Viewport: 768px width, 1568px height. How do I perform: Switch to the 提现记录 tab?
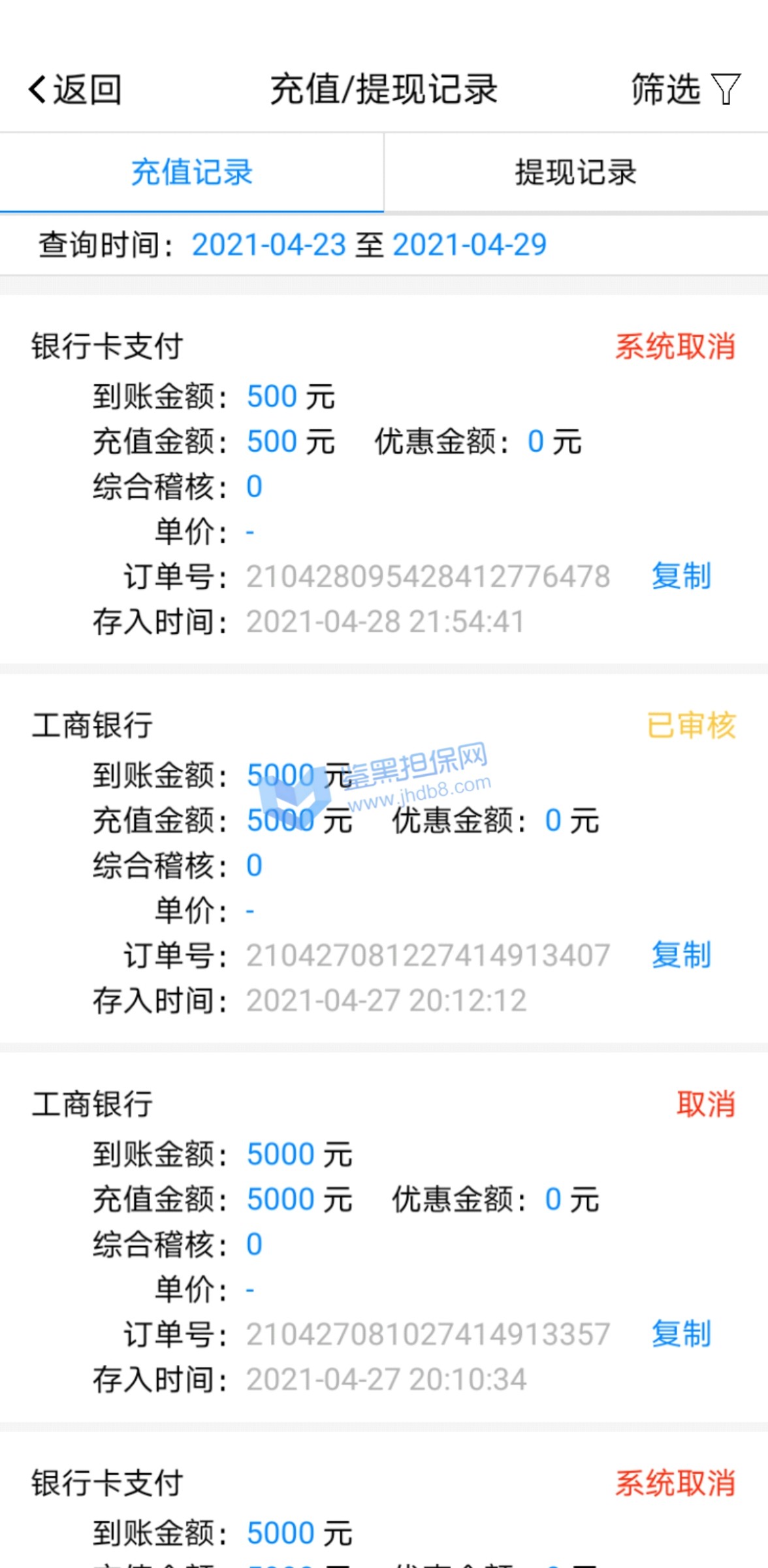[575, 172]
